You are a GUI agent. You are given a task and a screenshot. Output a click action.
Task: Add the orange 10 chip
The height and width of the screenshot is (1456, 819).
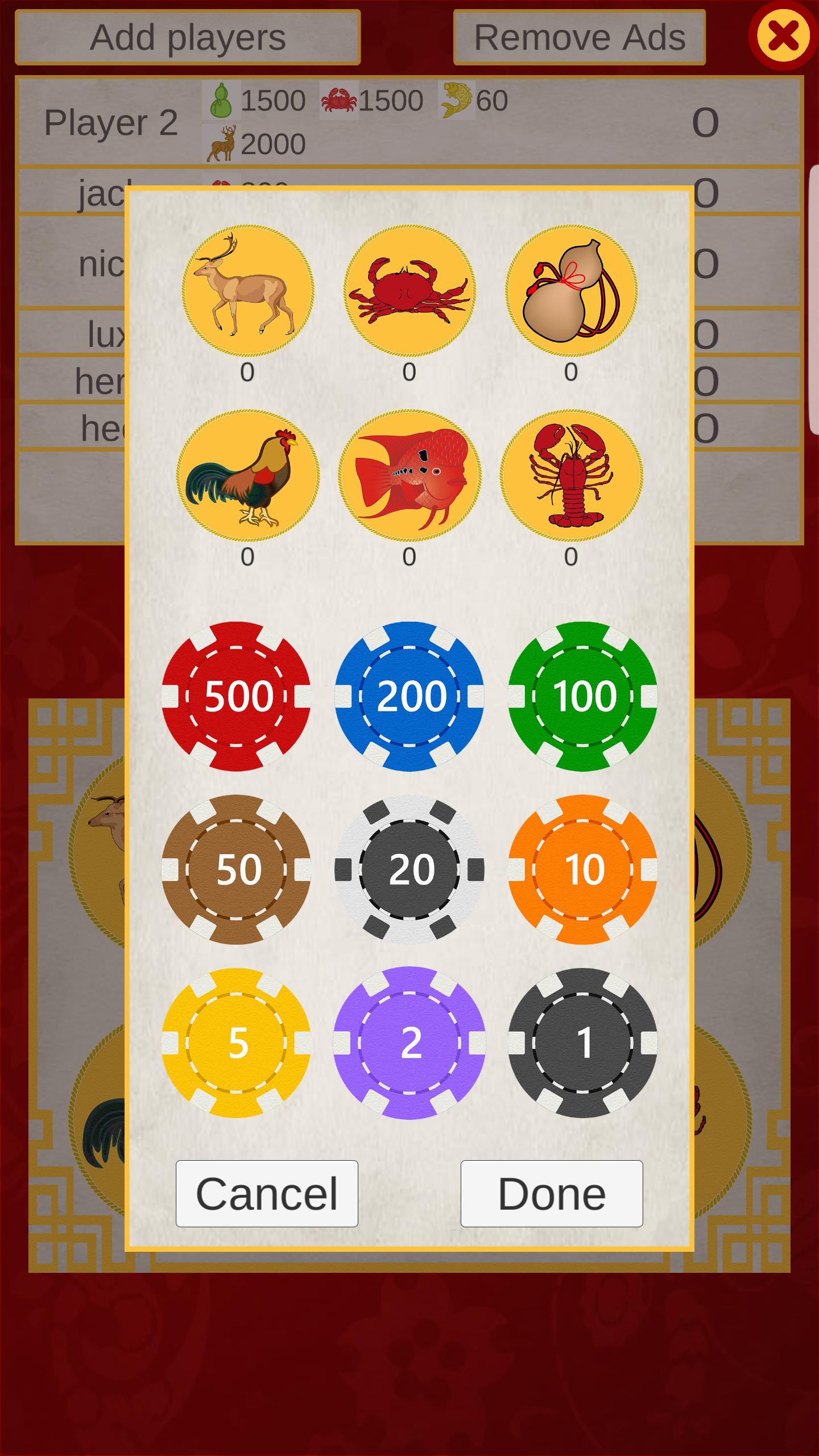[582, 869]
